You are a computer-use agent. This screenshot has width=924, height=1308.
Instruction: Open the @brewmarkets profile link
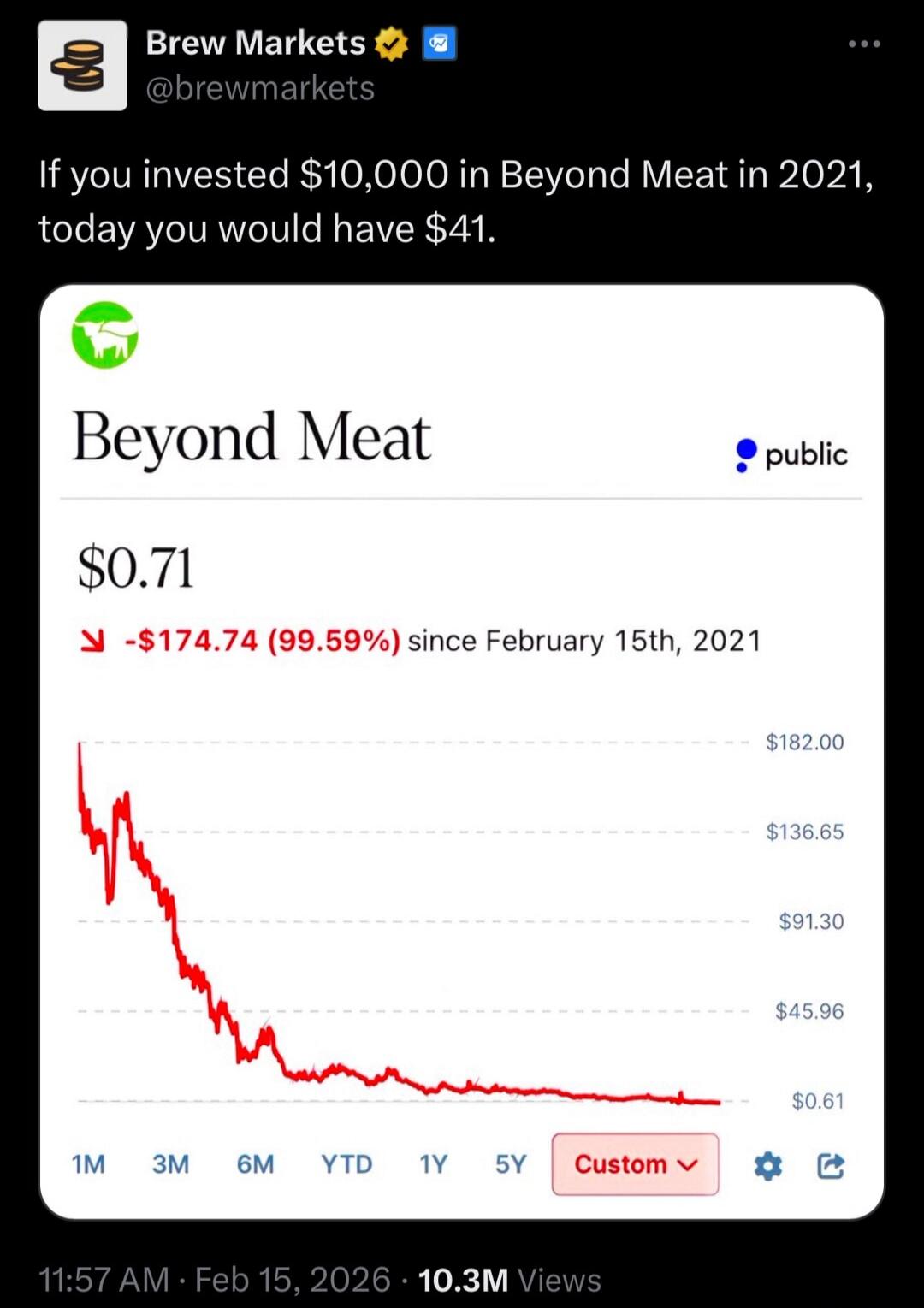260,89
